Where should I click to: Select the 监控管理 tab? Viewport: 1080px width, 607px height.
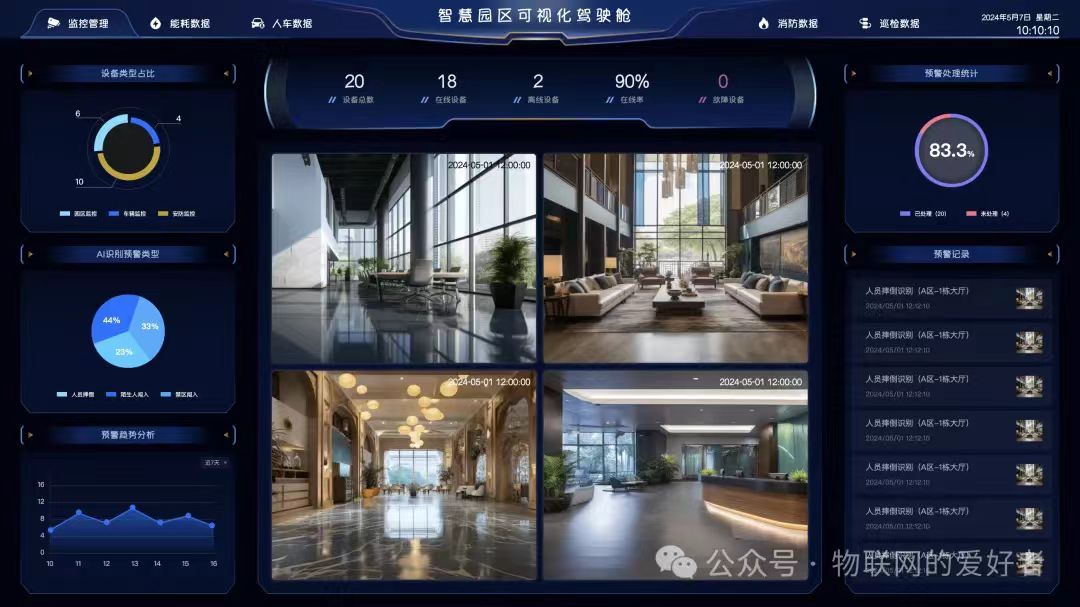coord(78,23)
